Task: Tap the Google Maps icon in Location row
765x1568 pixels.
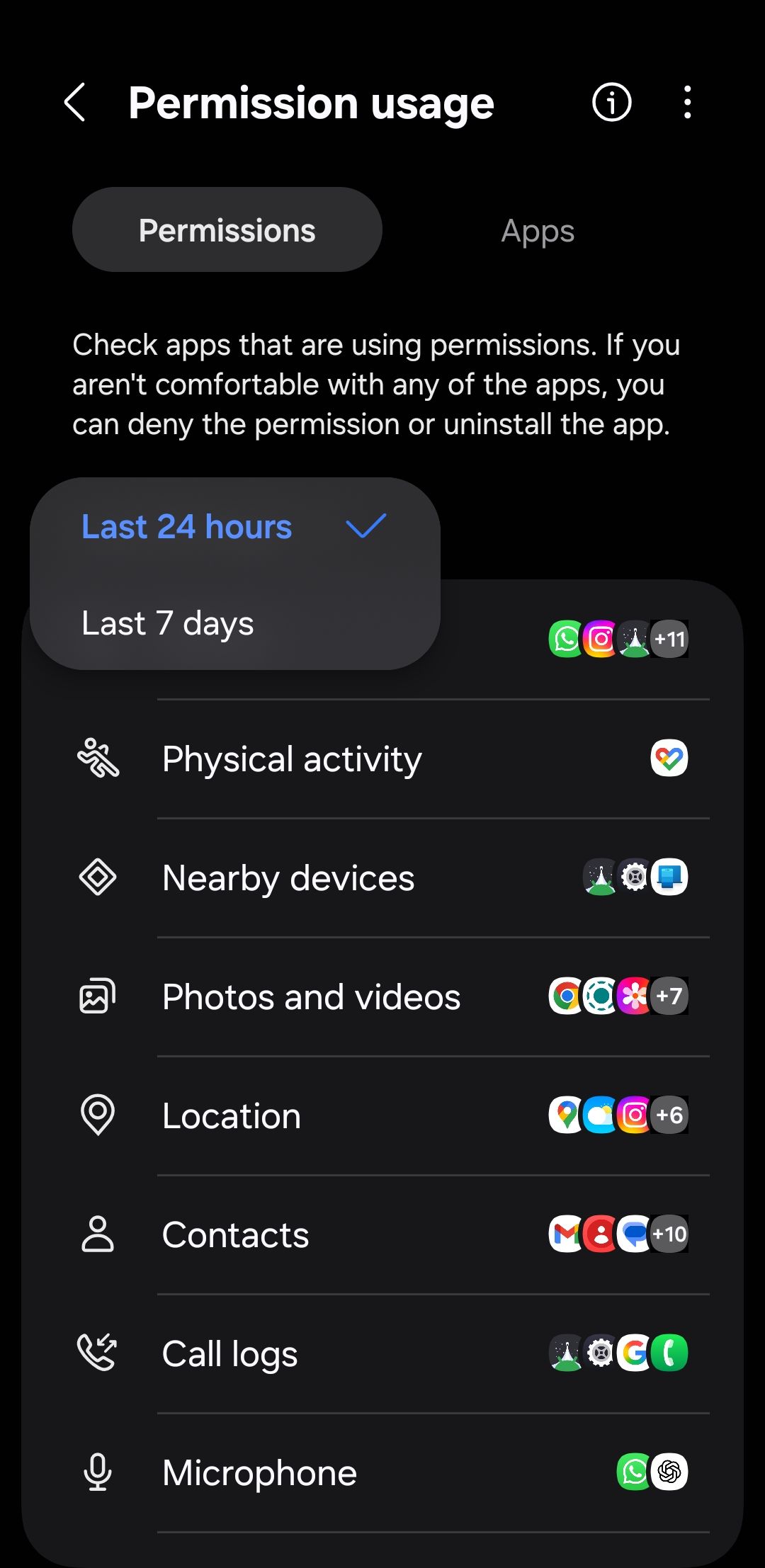Action: tap(565, 1114)
